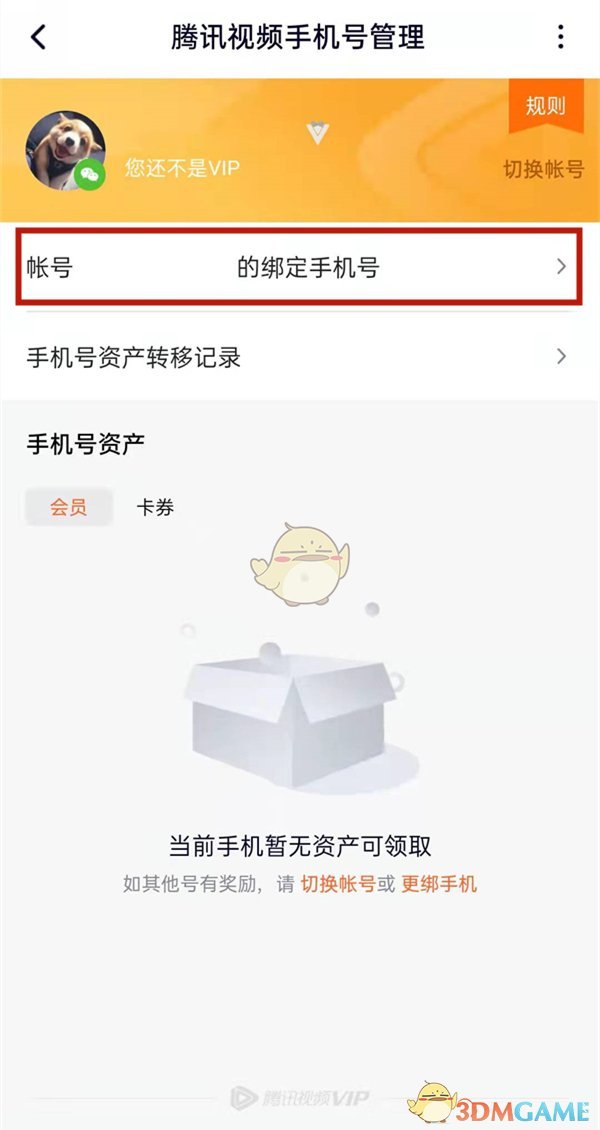Image resolution: width=600 pixels, height=1130 pixels.
Task: Tap the 更绑手机 link
Action: point(439,883)
